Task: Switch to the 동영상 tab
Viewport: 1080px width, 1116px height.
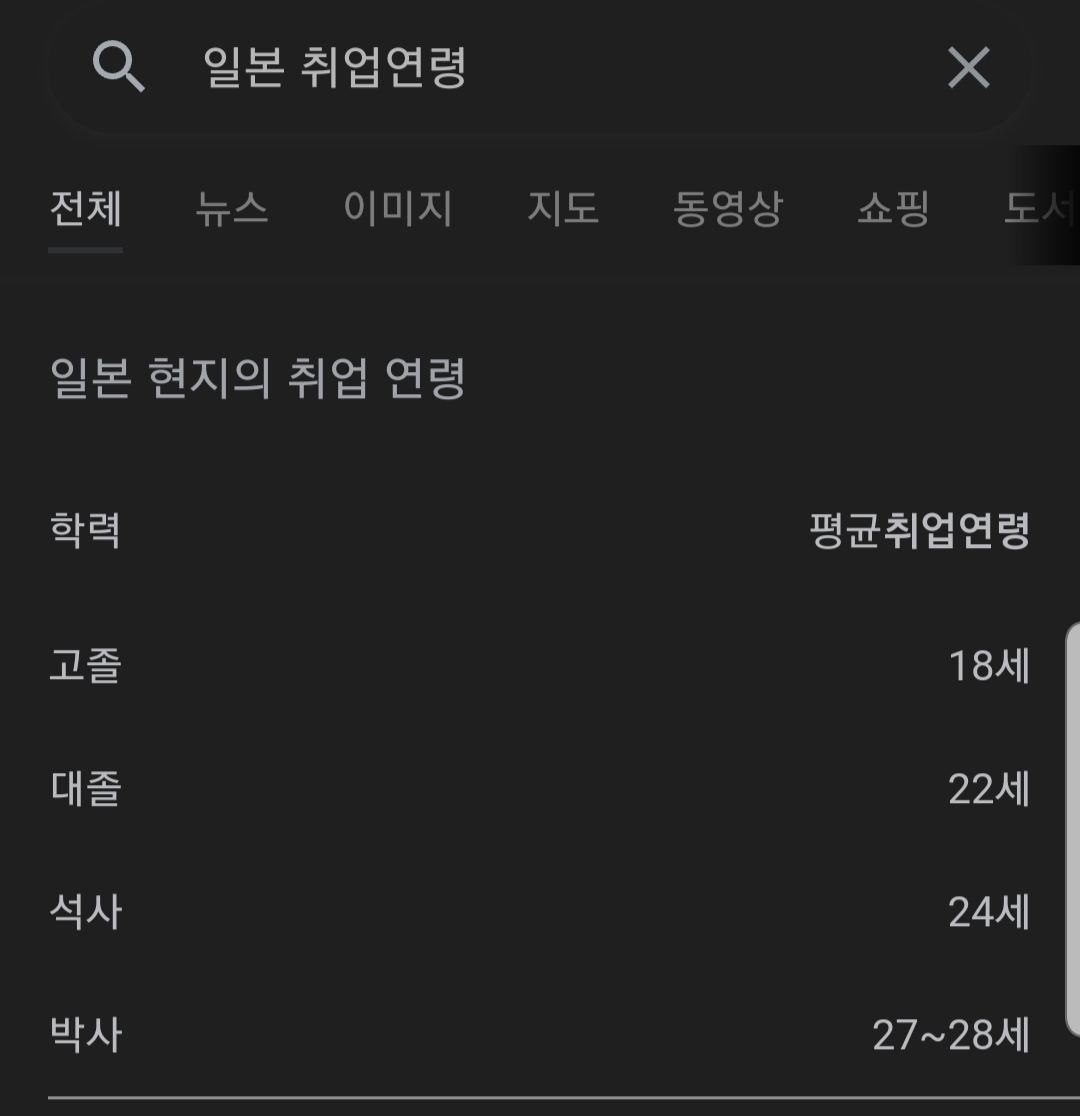Action: pyautogui.click(x=727, y=209)
